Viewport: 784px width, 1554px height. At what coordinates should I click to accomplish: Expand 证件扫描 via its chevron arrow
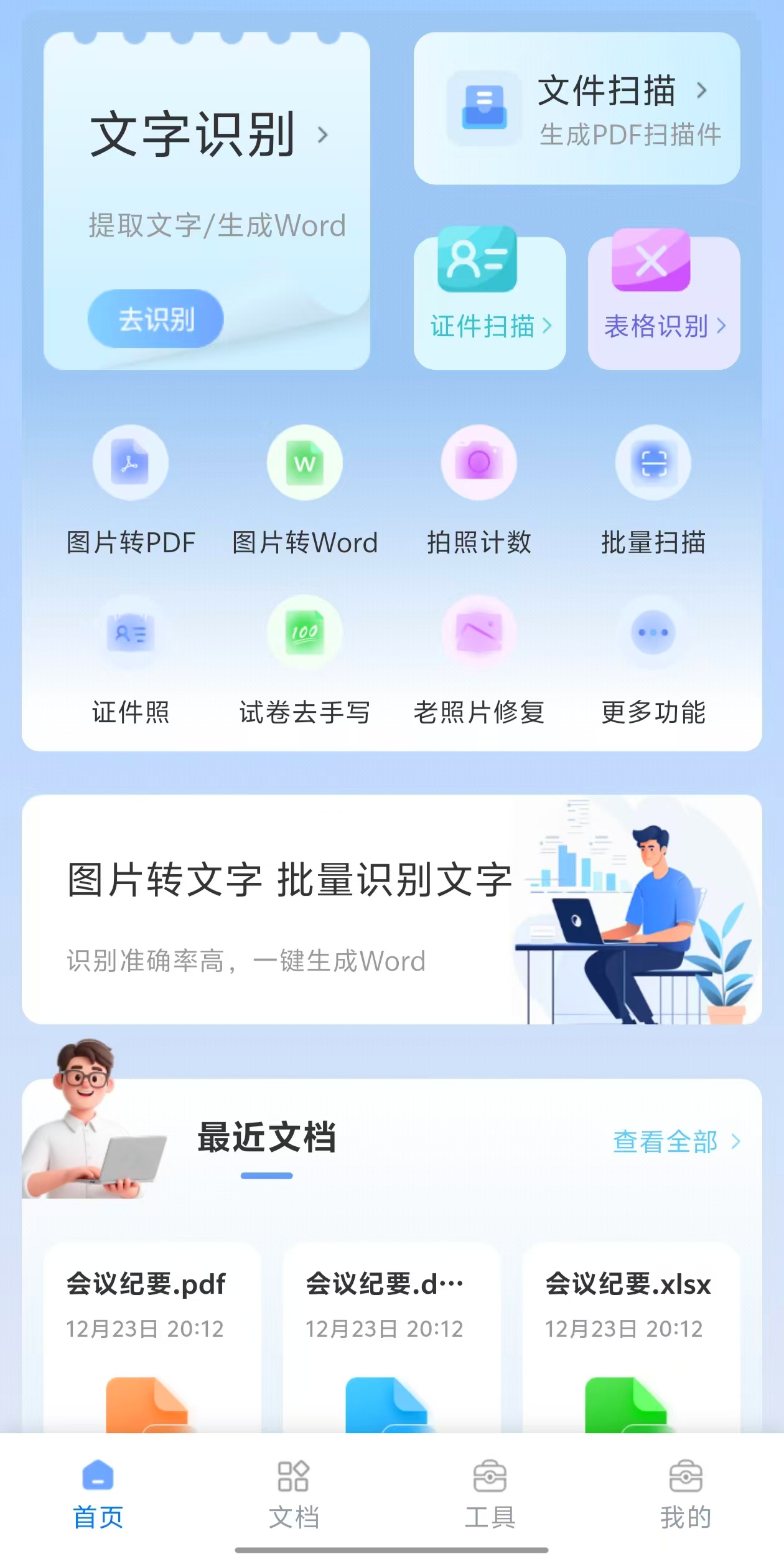pos(548,326)
